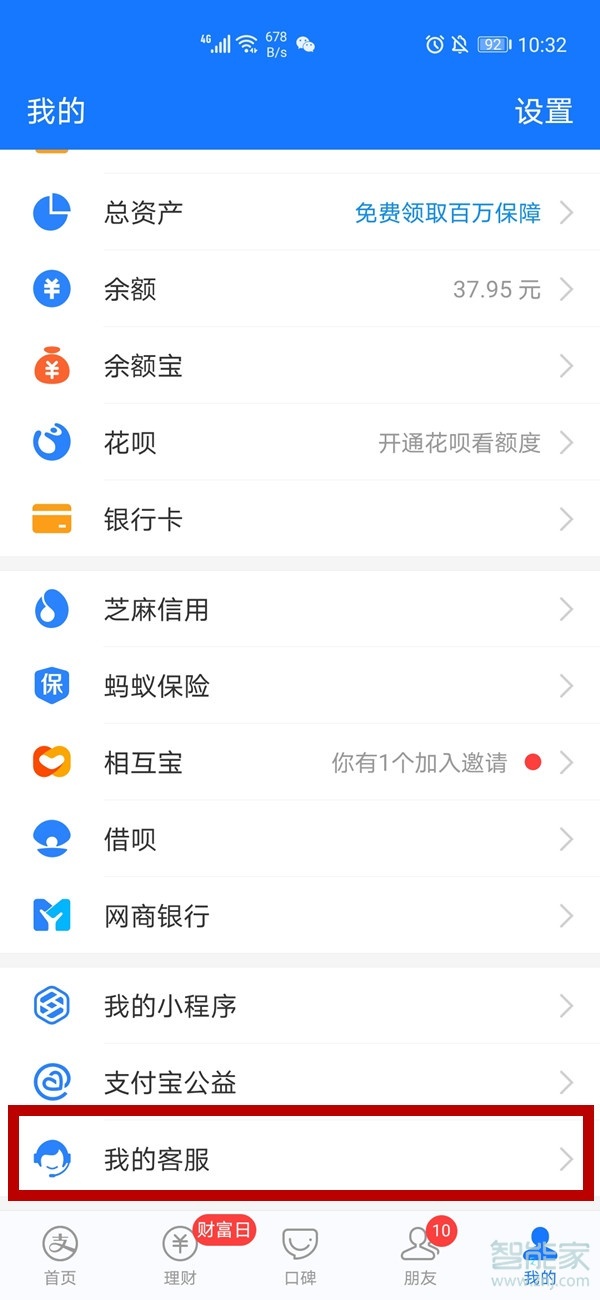Switch to the 口碑 tab
The width and height of the screenshot is (600, 1300).
300,1255
